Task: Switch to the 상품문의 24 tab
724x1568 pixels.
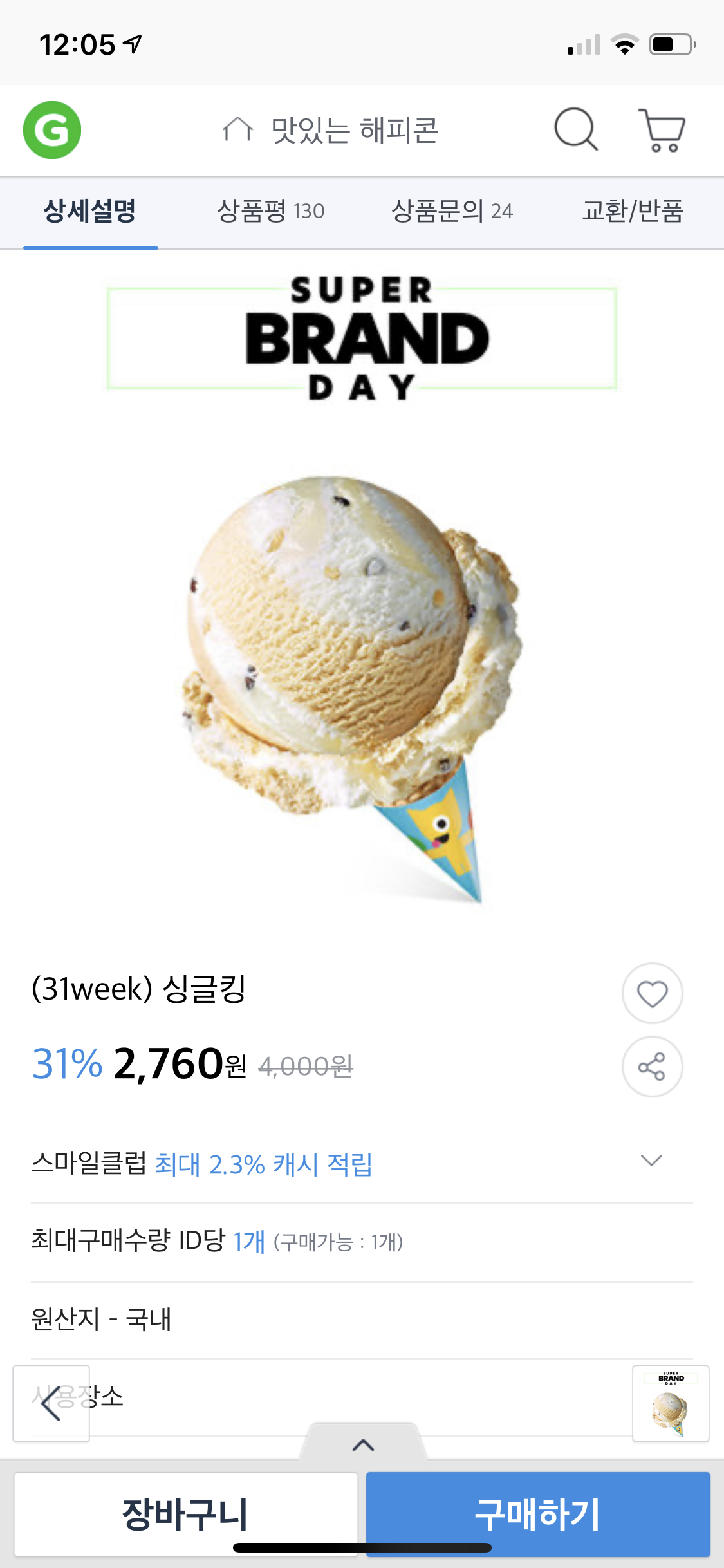Action: pos(452,211)
